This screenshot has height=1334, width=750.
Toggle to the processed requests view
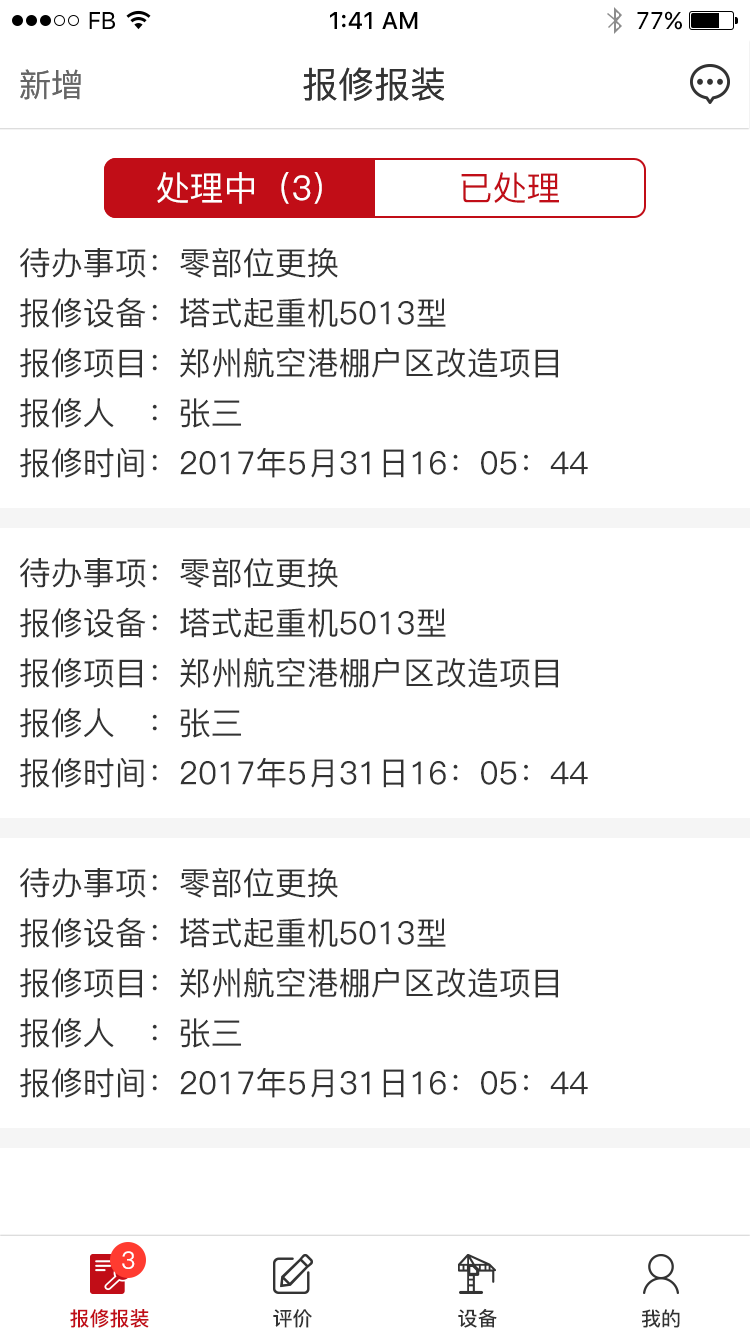[x=510, y=188]
